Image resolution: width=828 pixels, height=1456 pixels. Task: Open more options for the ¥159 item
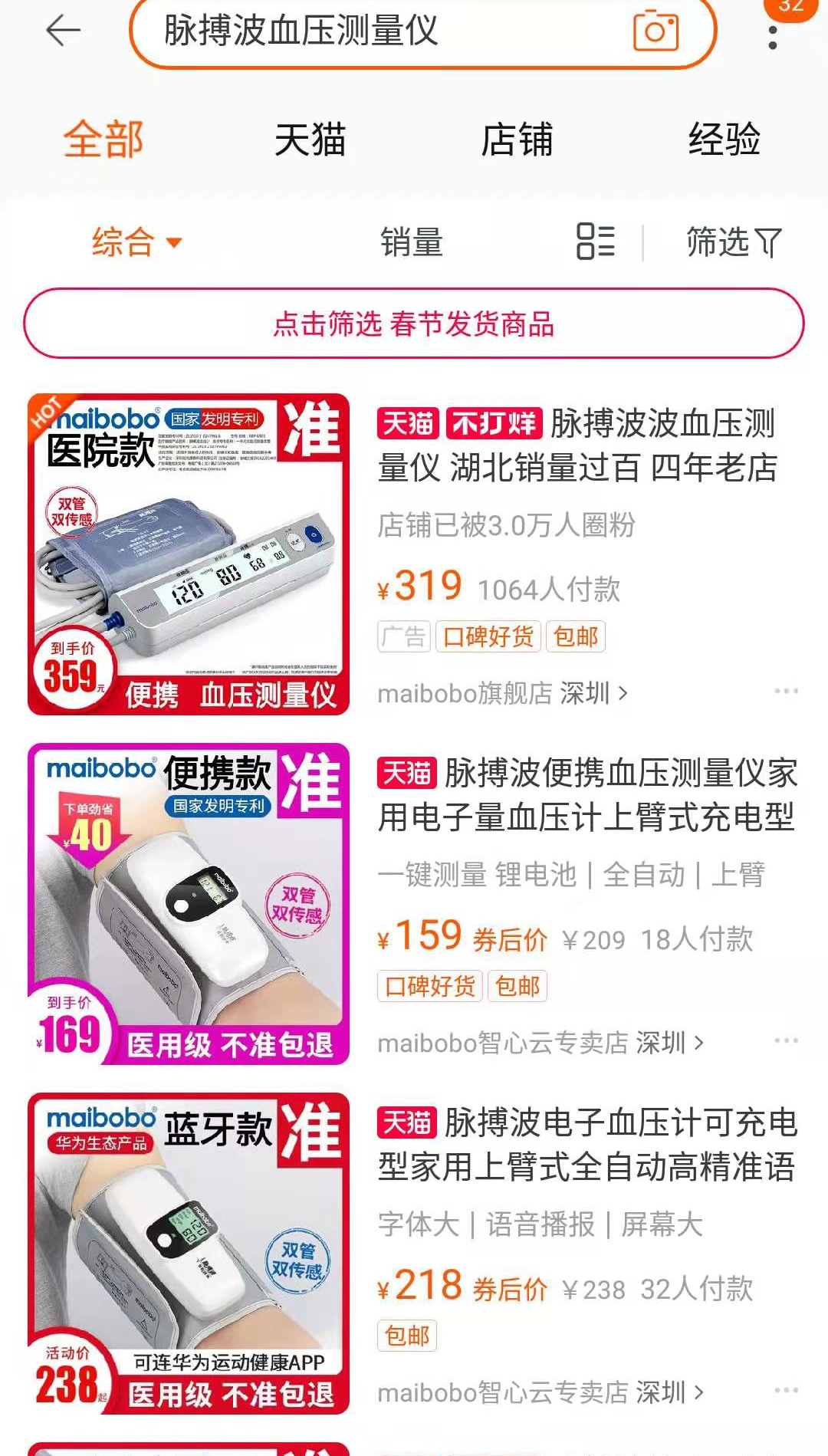coord(786,1041)
